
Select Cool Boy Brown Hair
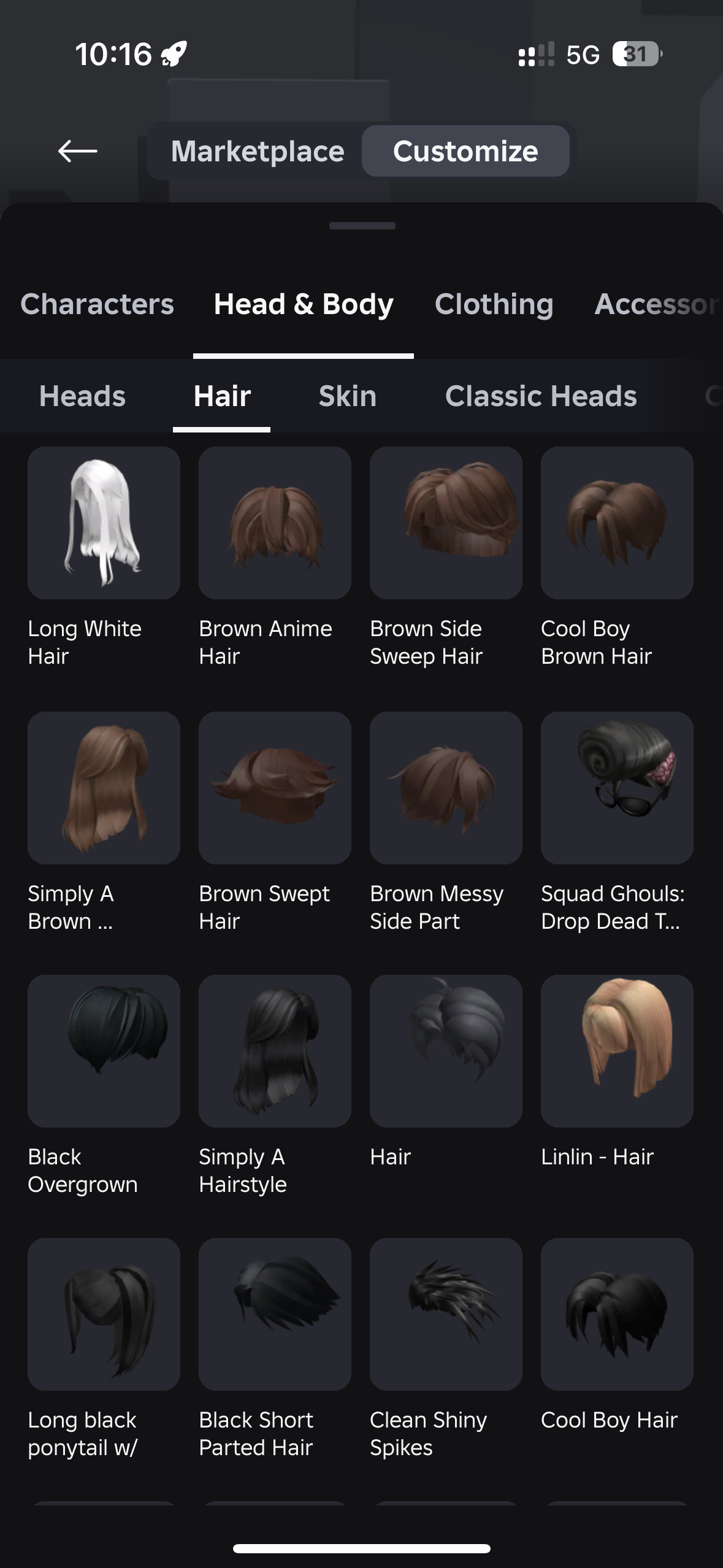(x=617, y=523)
